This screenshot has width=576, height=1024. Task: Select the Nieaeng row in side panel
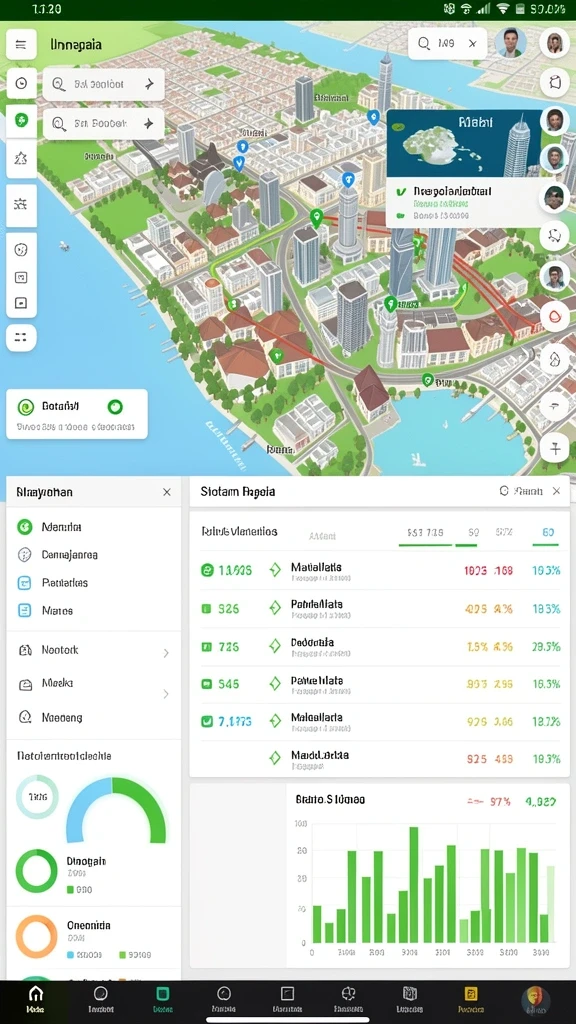pyautogui.click(x=93, y=718)
